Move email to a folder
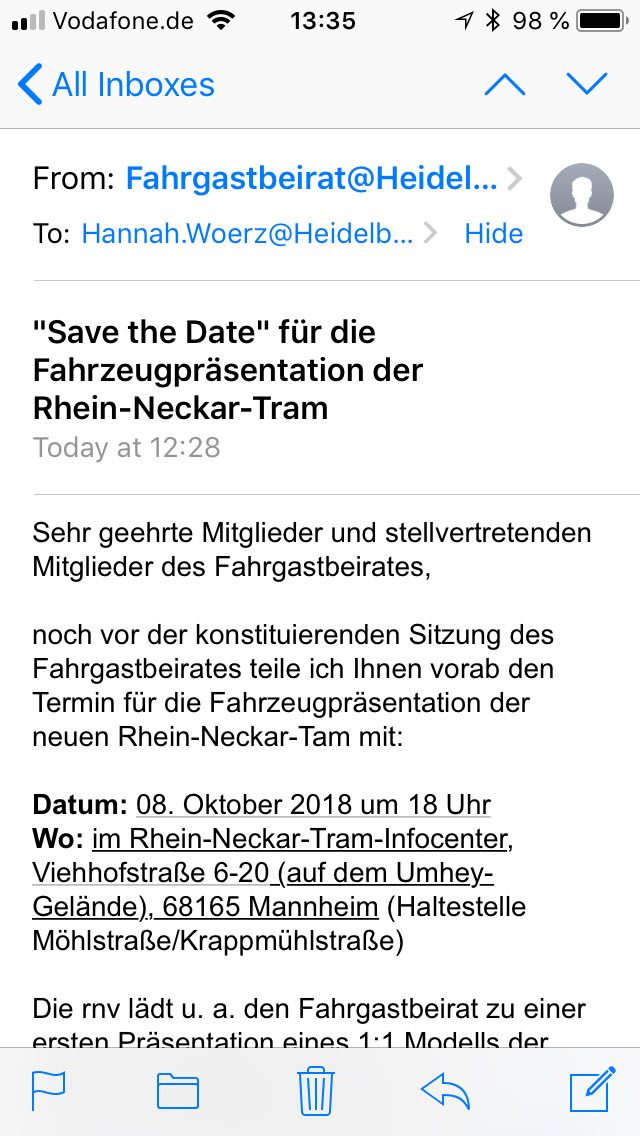Image resolution: width=640 pixels, height=1136 pixels. (x=178, y=1091)
